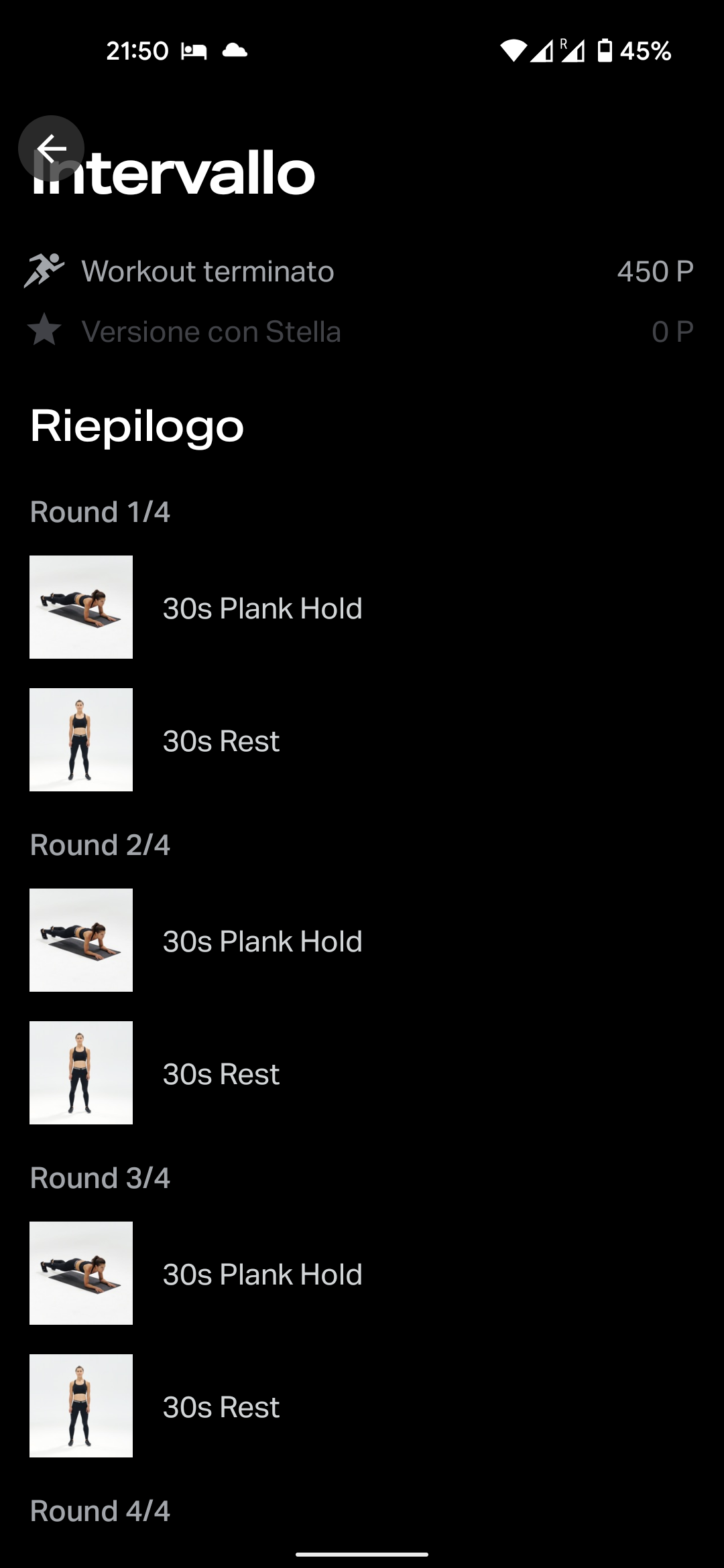The height and width of the screenshot is (1568, 724).
Task: Open Plank Hold exercise in Round 1/4
Action: pos(261,608)
